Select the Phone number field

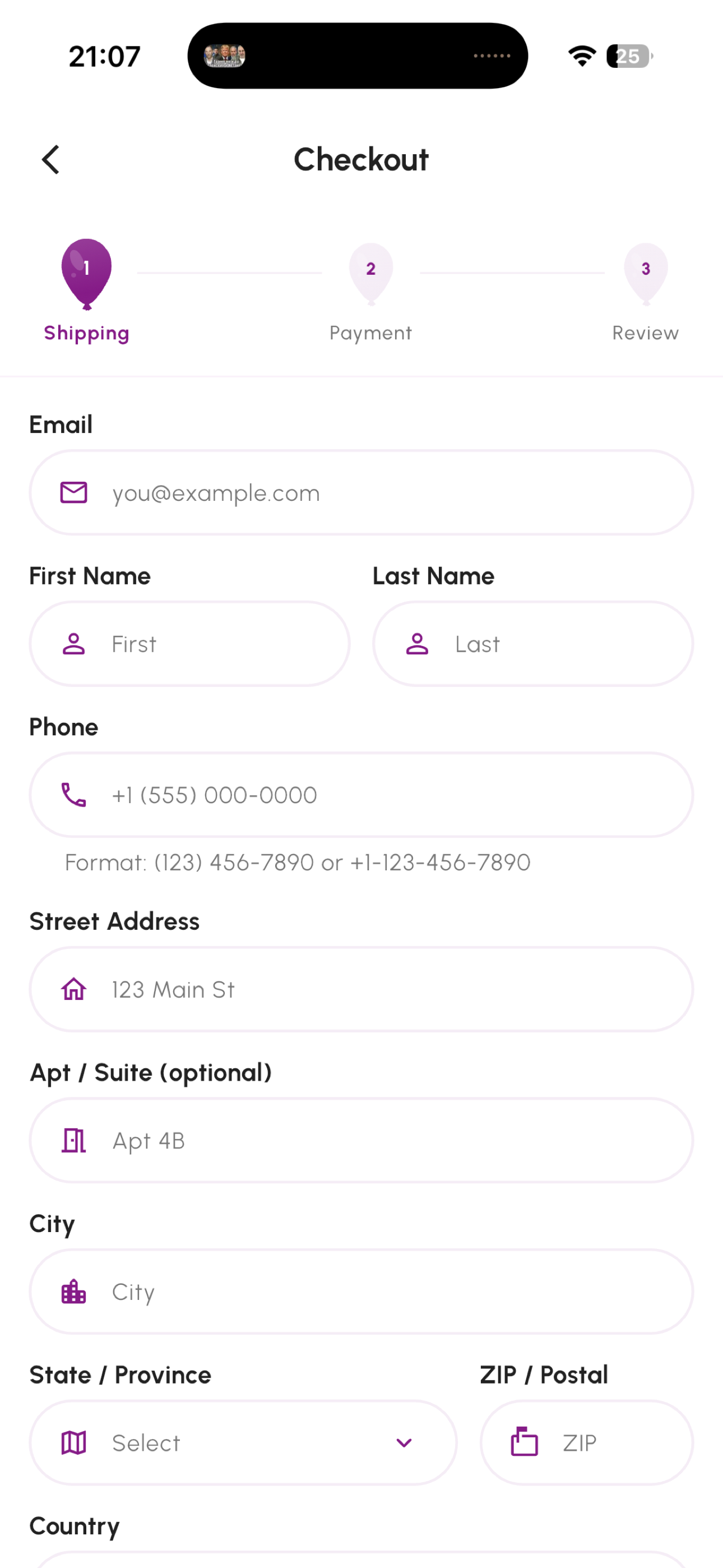[x=361, y=795]
